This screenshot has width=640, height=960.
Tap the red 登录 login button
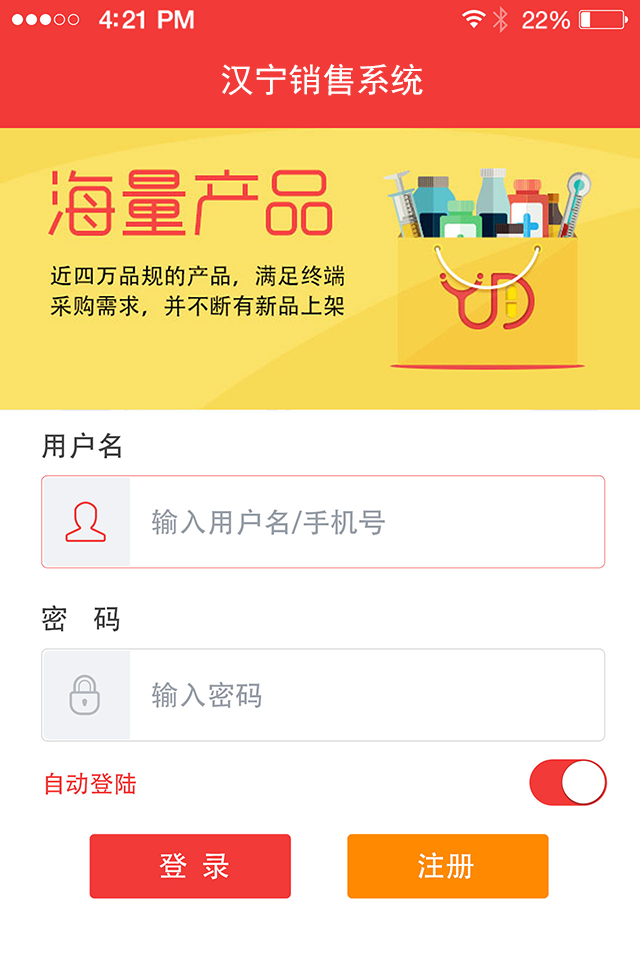click(190, 866)
